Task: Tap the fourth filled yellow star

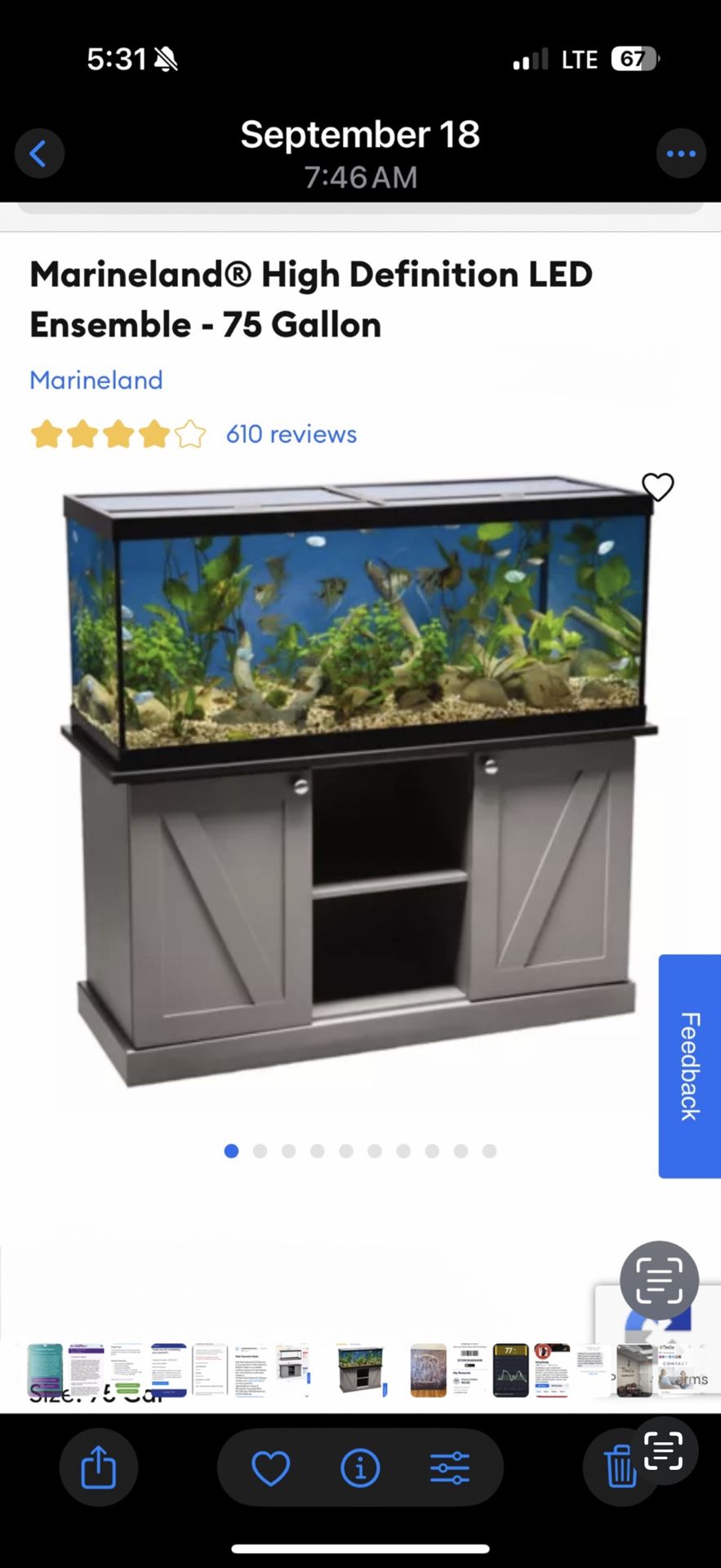Action: coord(154,434)
